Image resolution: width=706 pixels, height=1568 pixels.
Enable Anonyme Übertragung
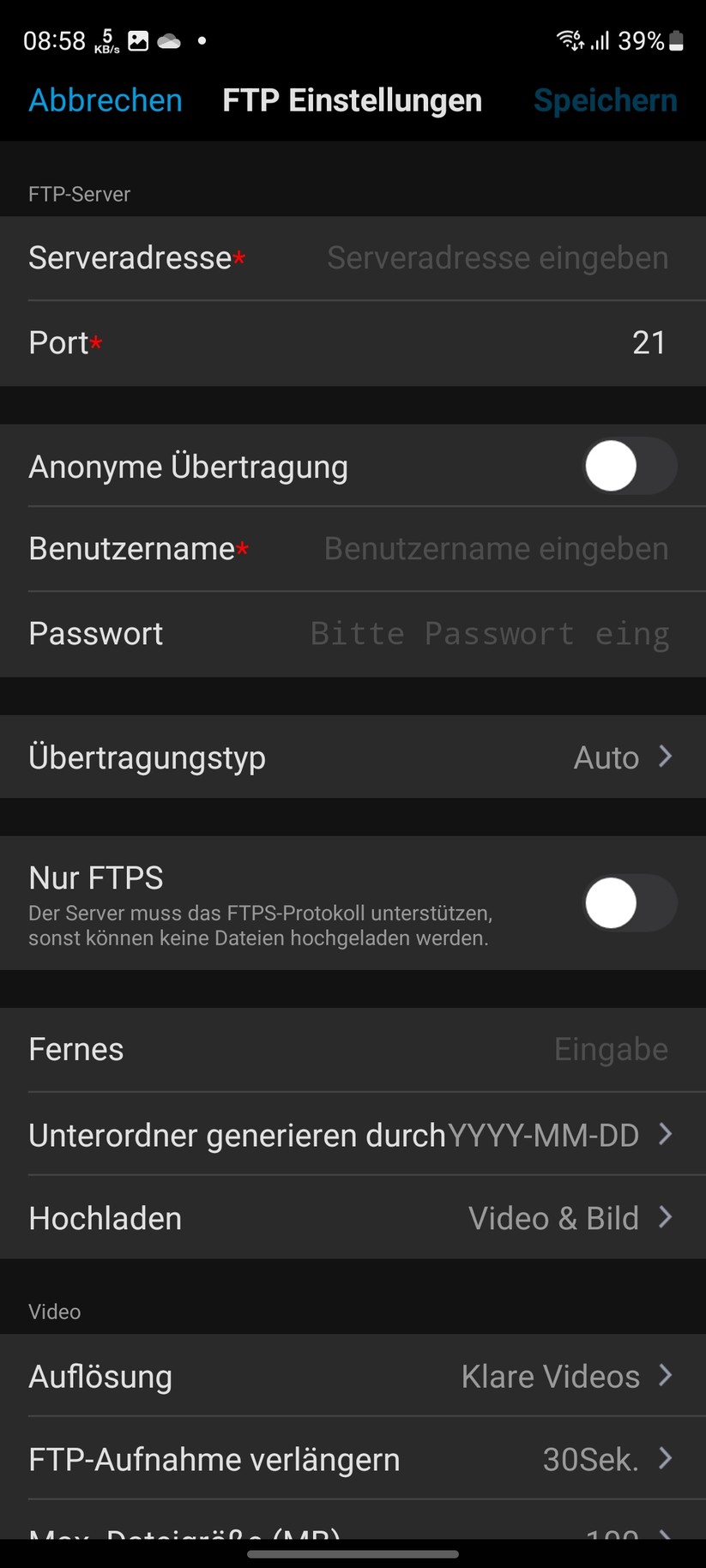(630, 466)
